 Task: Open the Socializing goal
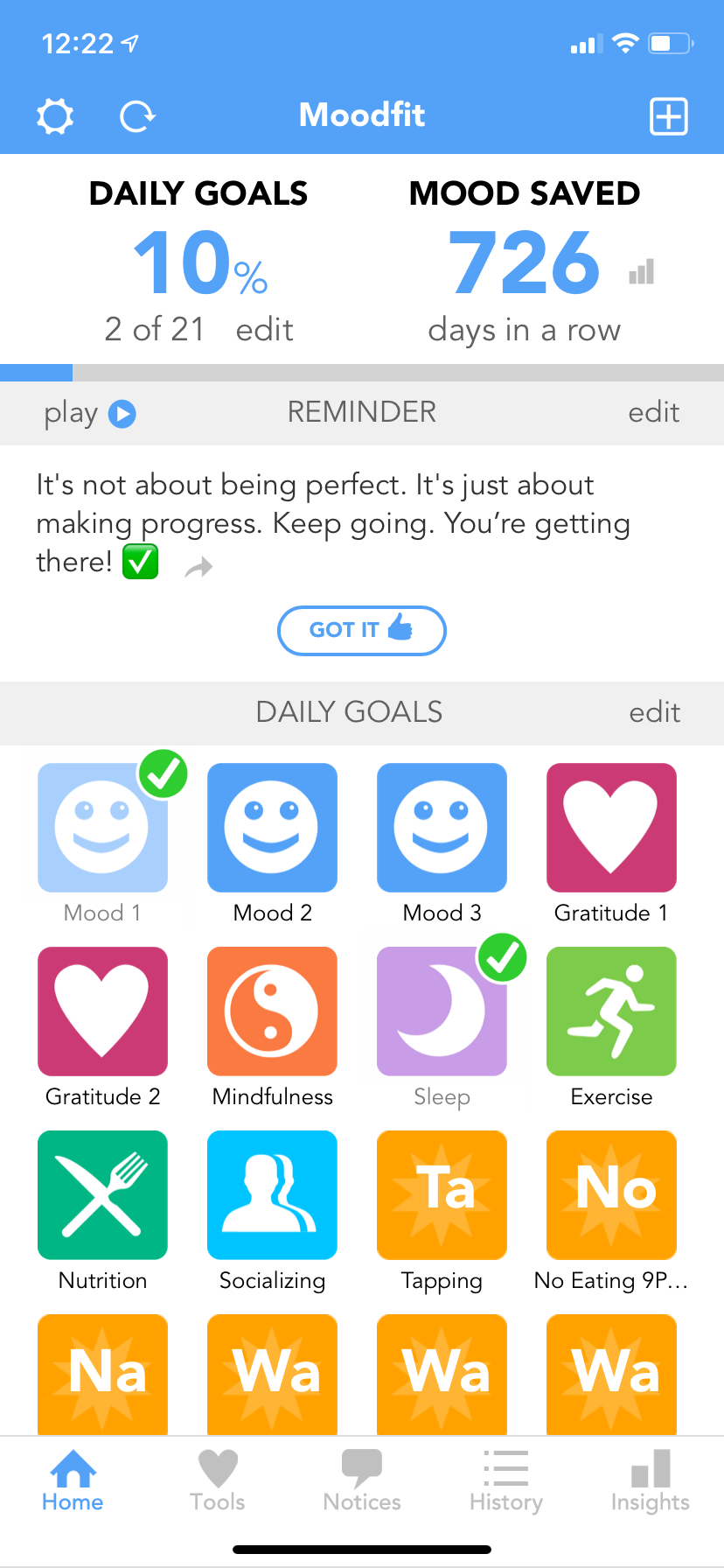[x=272, y=1195]
